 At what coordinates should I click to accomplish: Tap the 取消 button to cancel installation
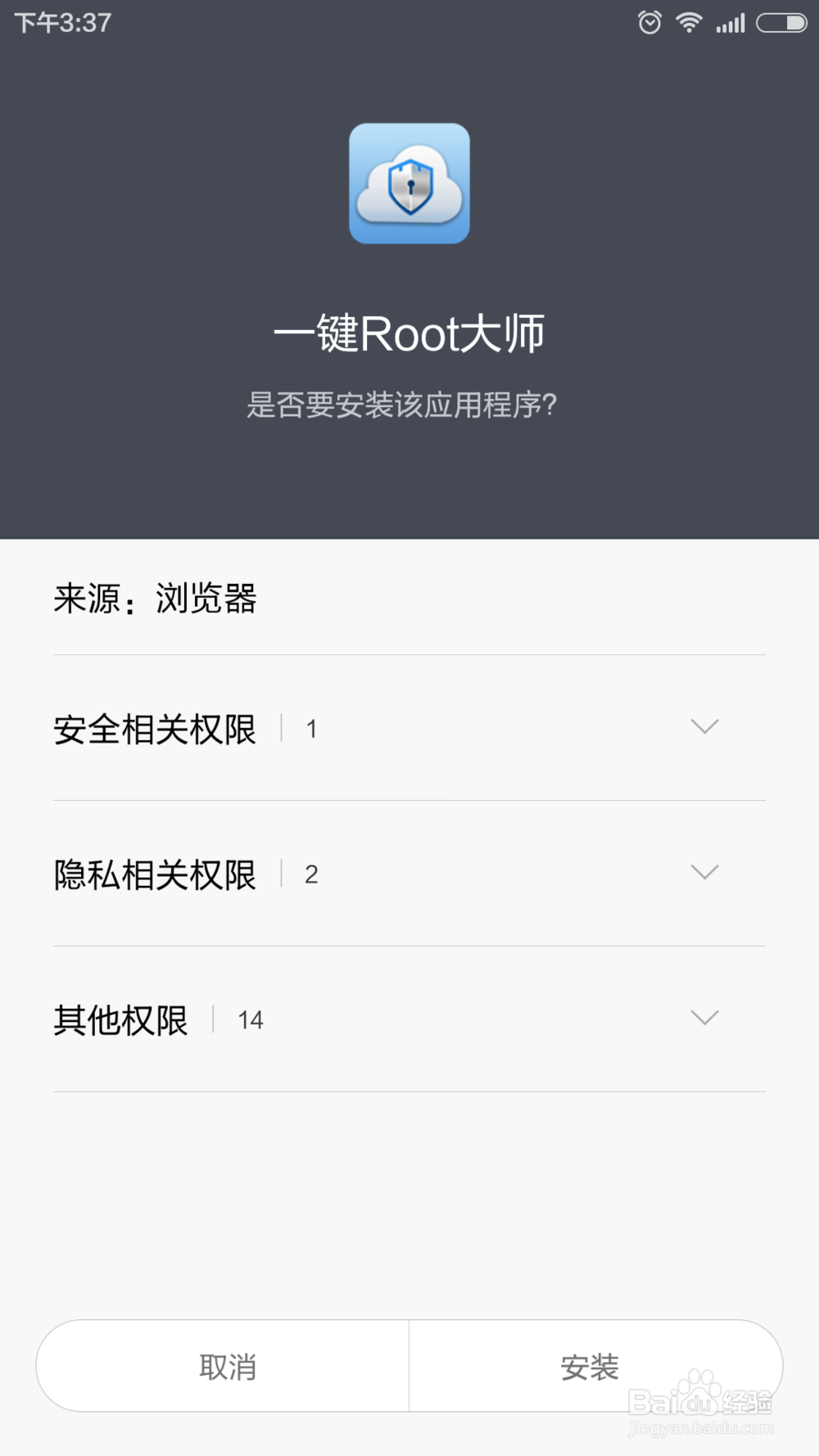(228, 1366)
